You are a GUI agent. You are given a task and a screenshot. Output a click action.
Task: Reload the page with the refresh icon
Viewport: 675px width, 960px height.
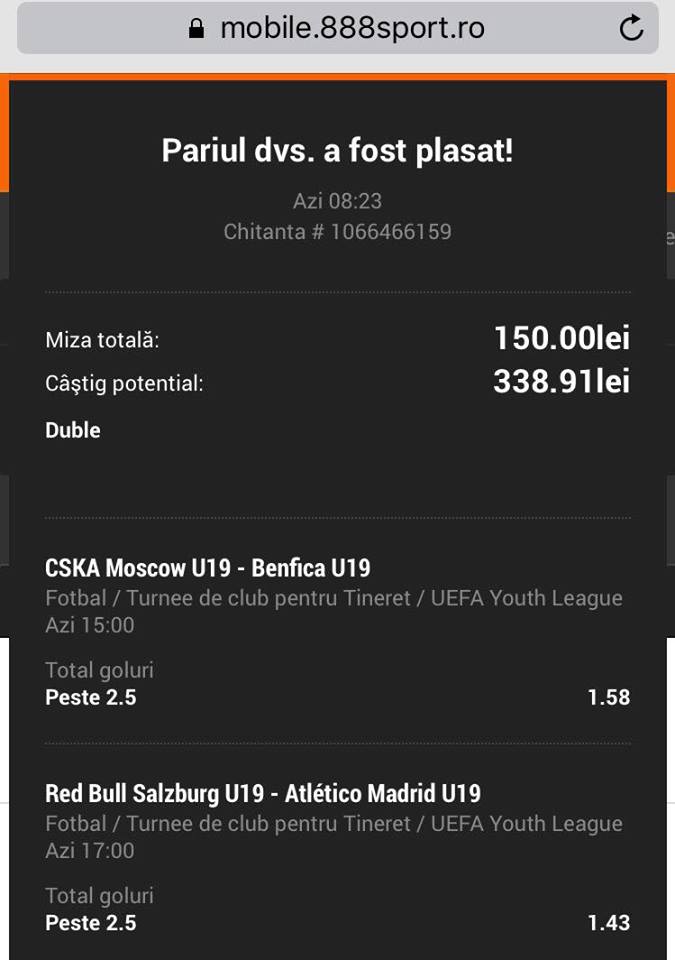tap(631, 28)
